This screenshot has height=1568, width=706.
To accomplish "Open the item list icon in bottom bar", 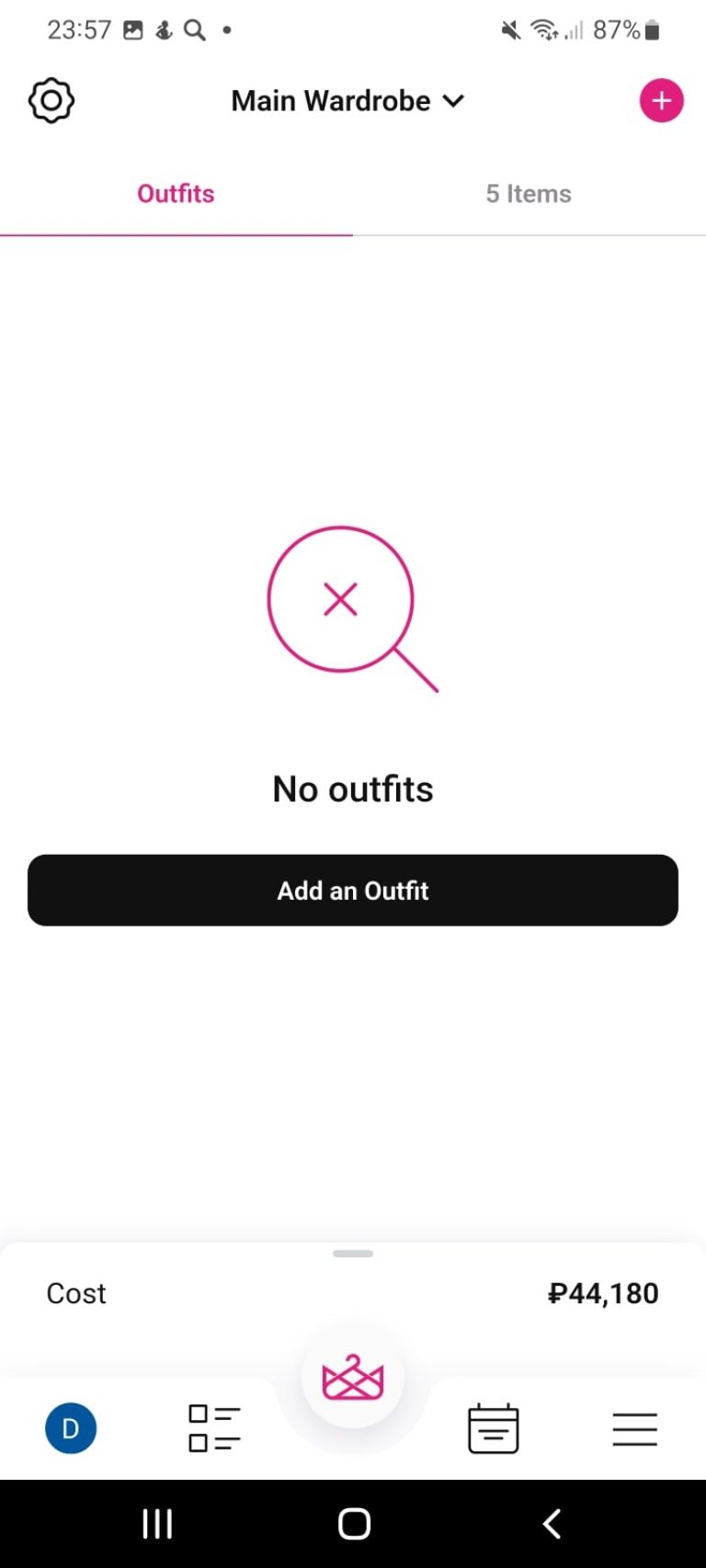I will 212,1427.
